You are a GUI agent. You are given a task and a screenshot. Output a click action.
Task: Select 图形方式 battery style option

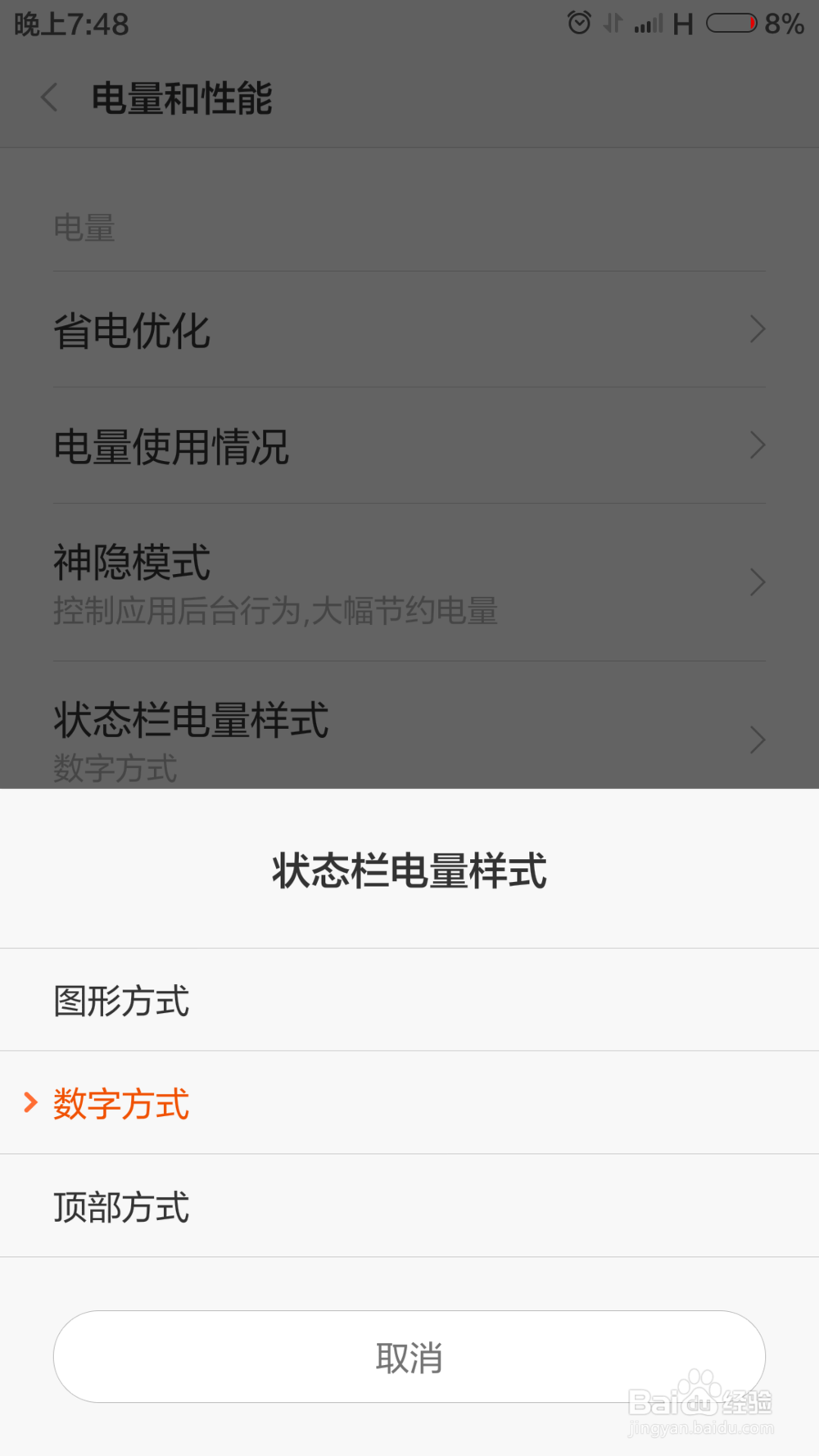[x=120, y=1000]
